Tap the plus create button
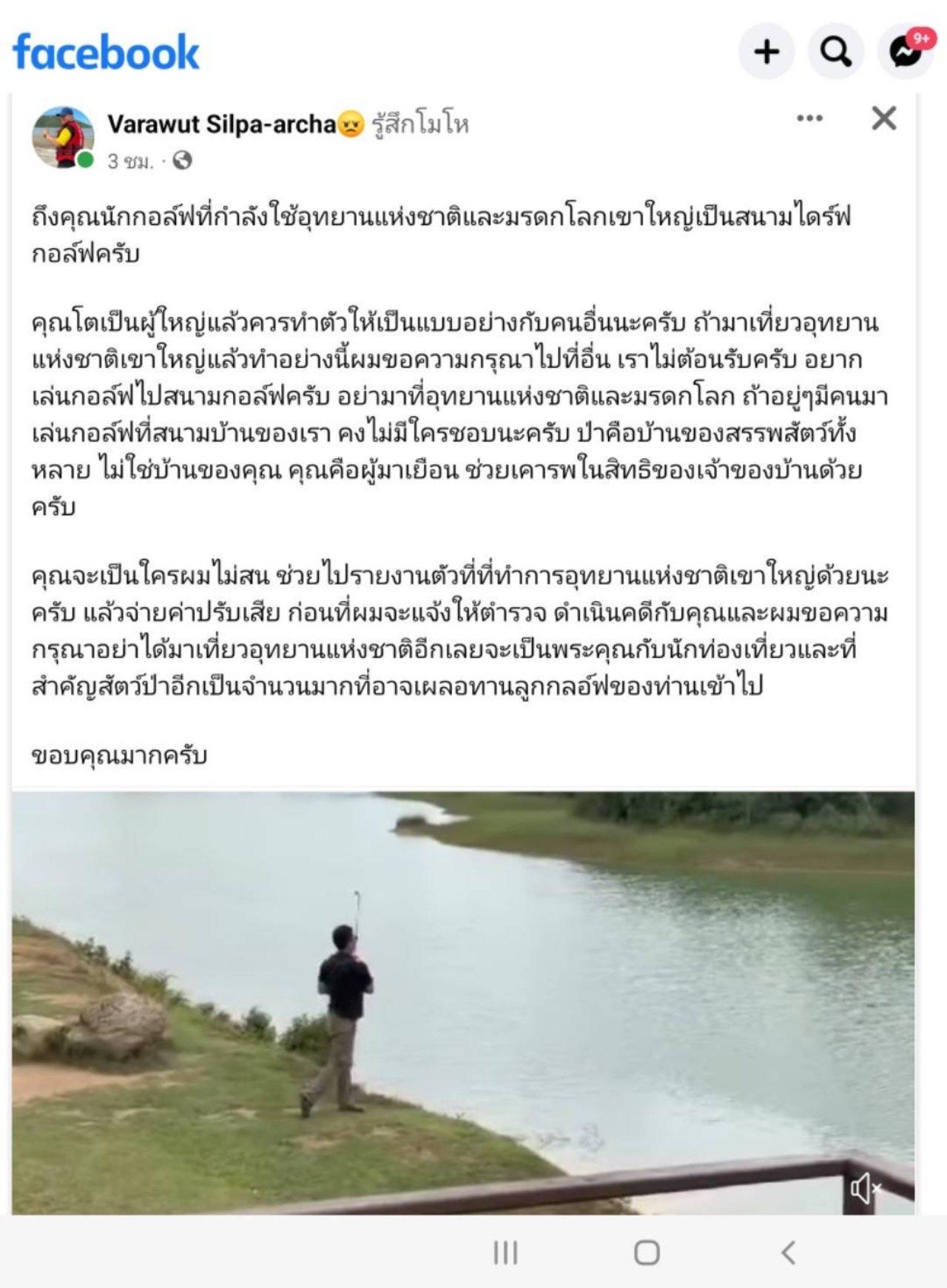The height and width of the screenshot is (1288, 947). click(x=766, y=52)
